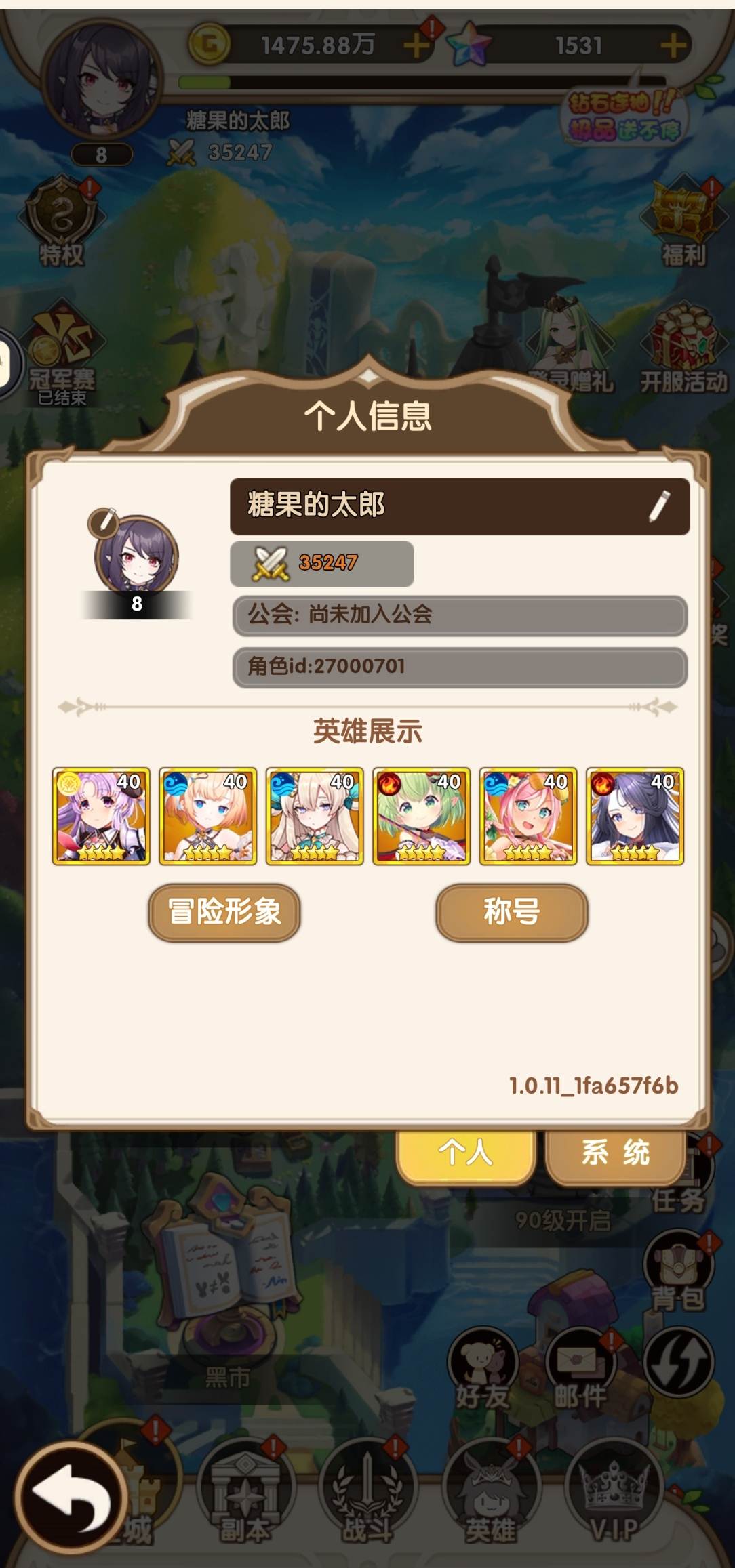Open the orange-haired hero in 英雄展示
735x1568 pixels.
pyautogui.click(x=207, y=816)
